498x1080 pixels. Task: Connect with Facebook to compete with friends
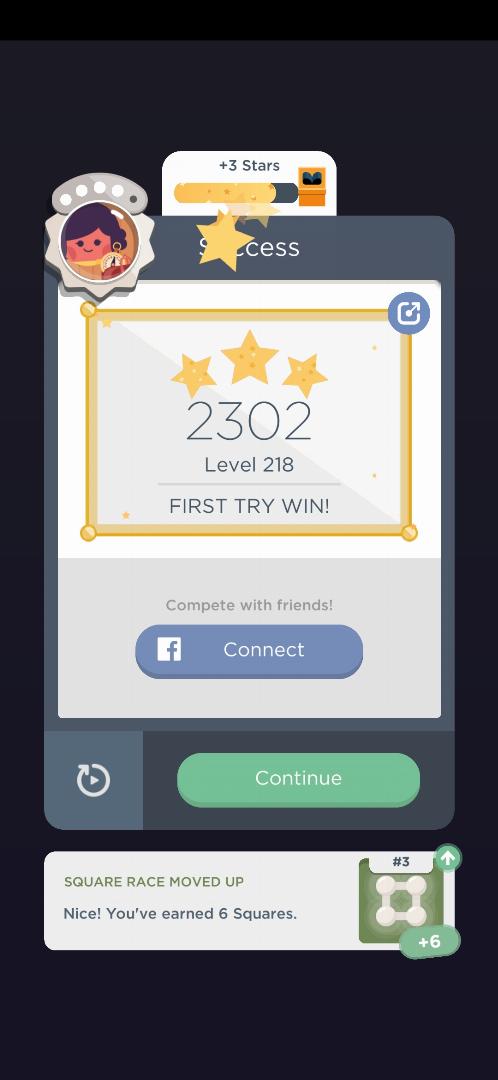249,651
